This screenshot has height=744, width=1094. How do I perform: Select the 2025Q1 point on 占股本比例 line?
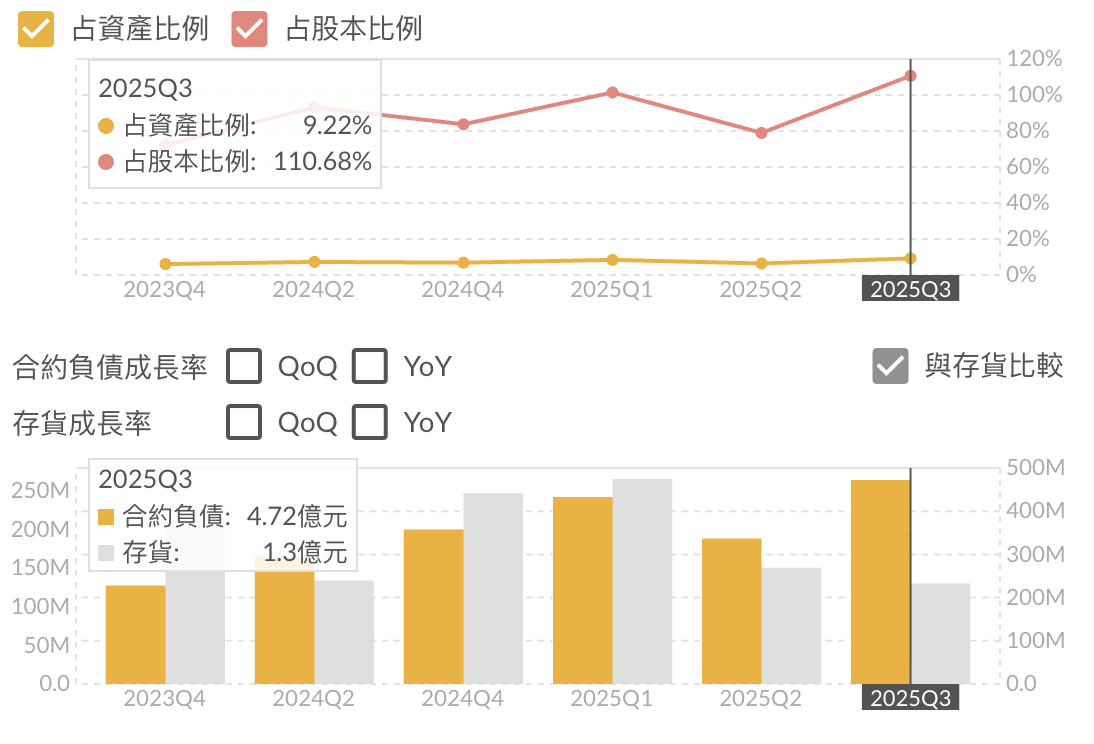(x=613, y=92)
